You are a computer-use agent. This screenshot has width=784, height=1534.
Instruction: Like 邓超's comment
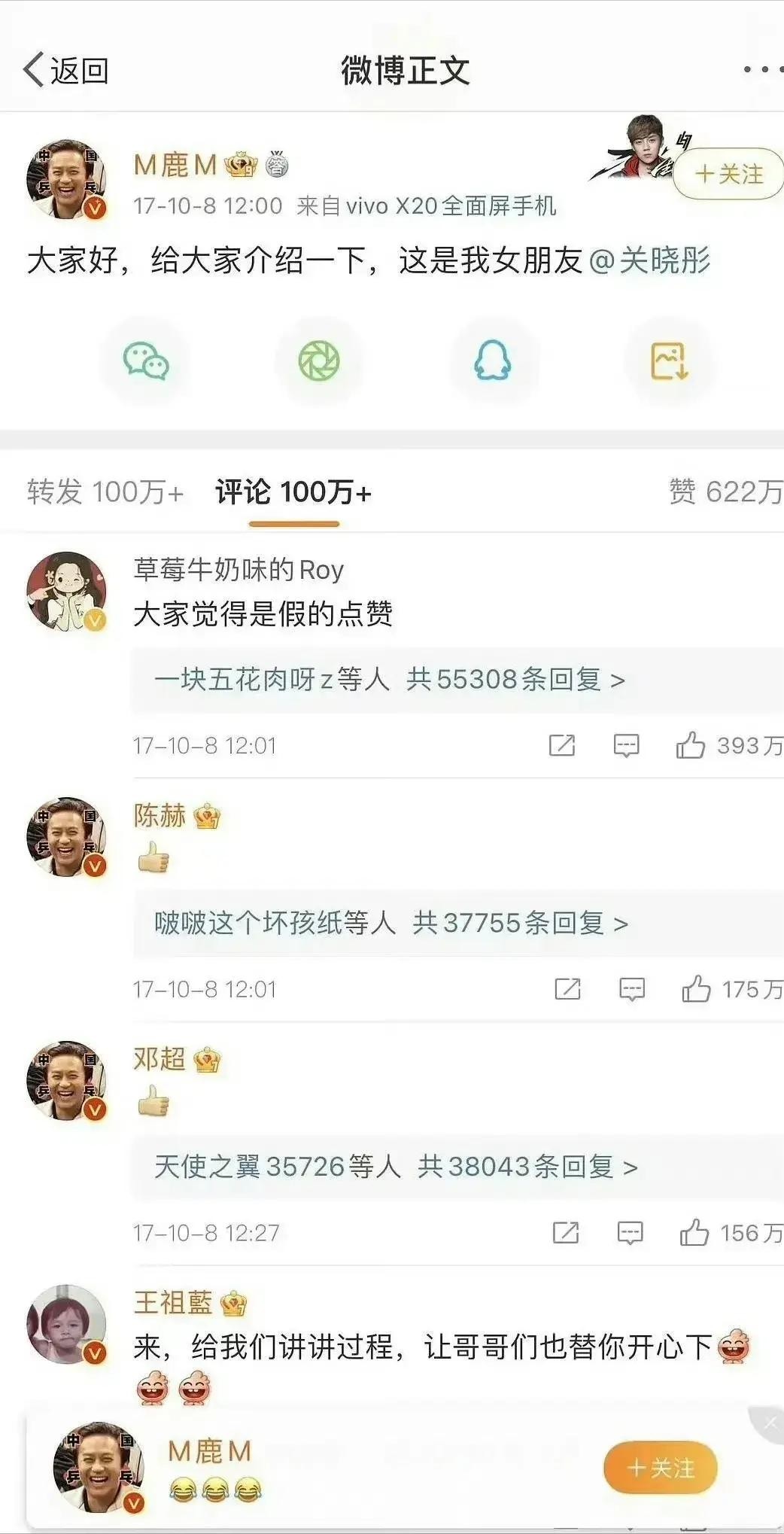click(x=694, y=1233)
